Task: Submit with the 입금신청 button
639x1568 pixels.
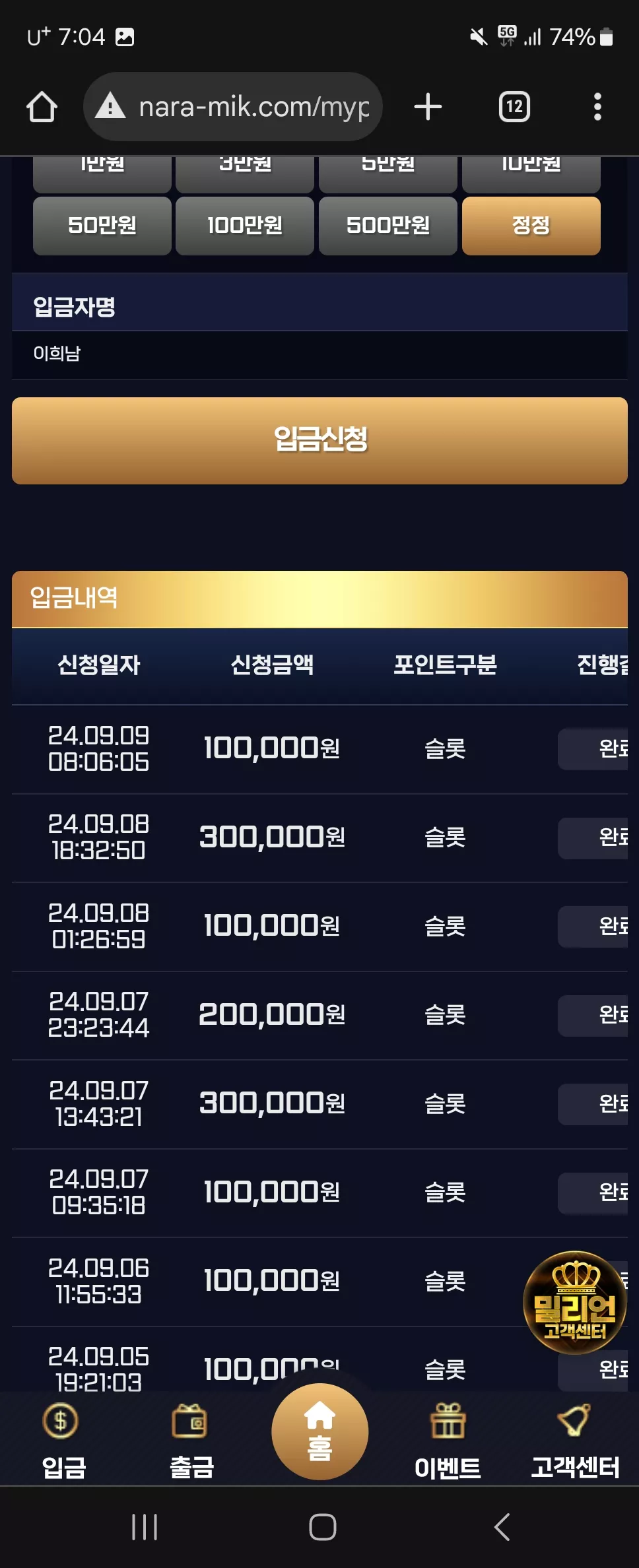Action: click(319, 441)
